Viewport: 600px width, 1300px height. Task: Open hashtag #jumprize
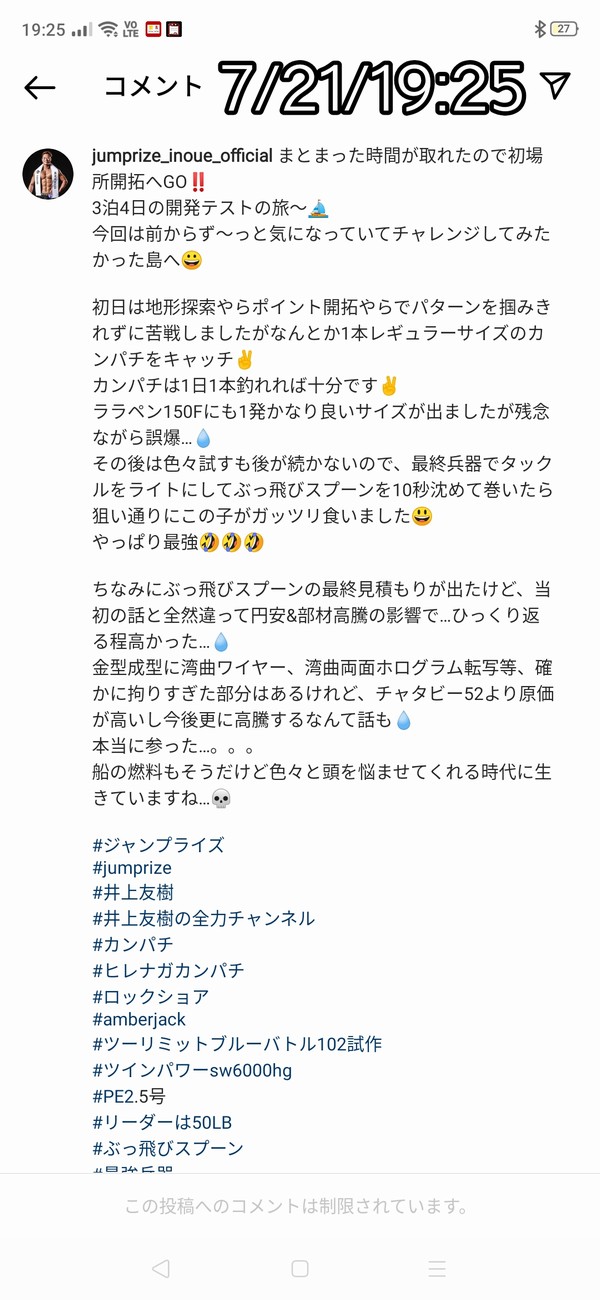tap(132, 868)
